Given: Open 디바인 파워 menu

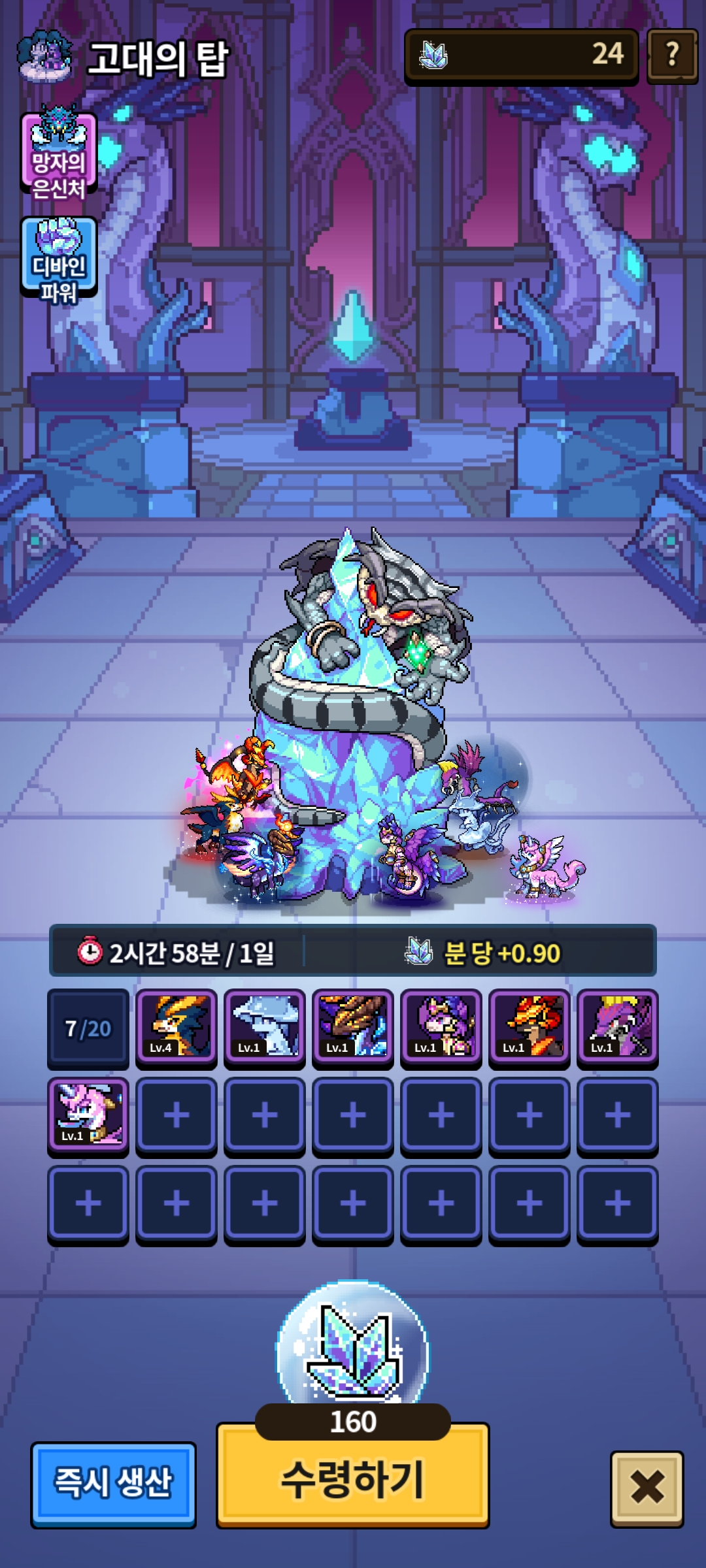Looking at the screenshot, I should (59, 259).
